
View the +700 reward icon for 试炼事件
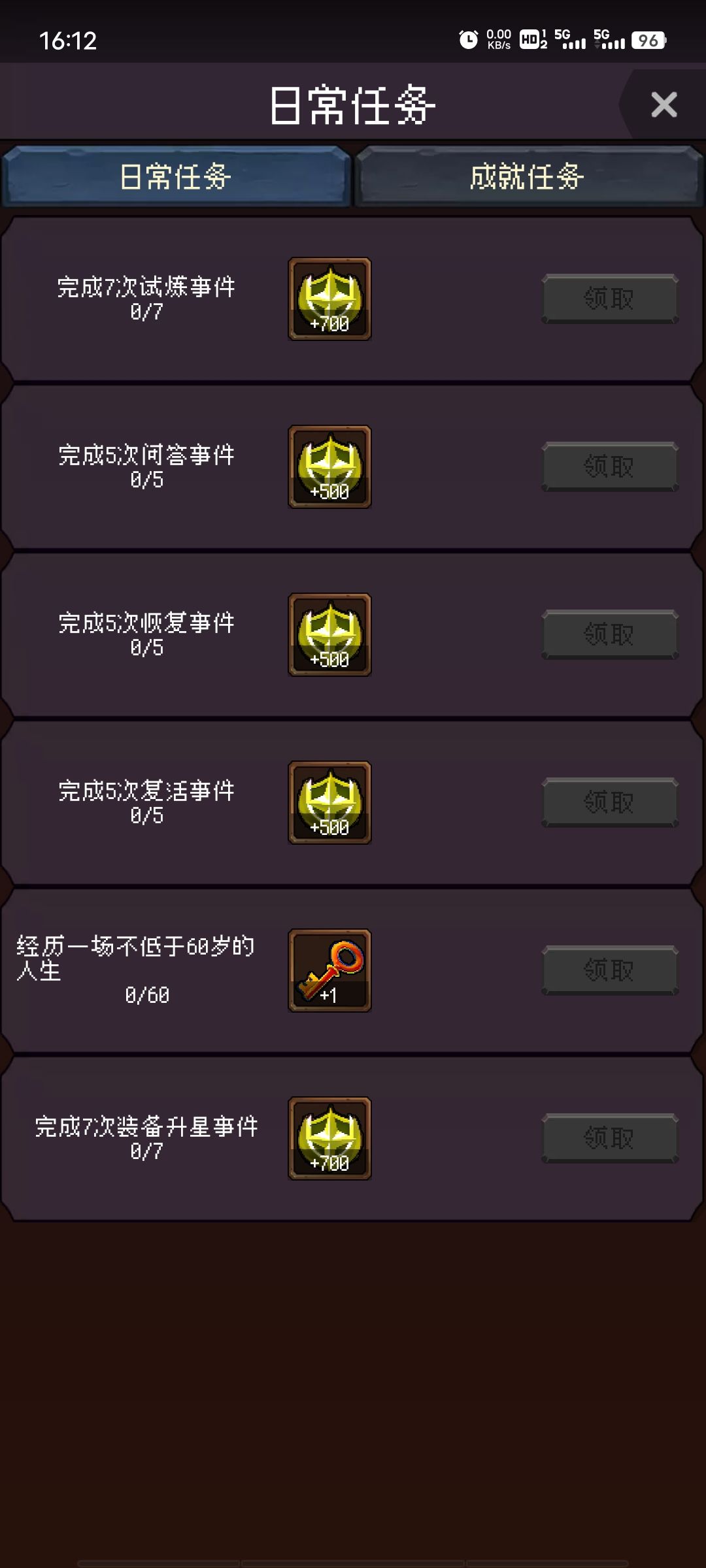330,299
